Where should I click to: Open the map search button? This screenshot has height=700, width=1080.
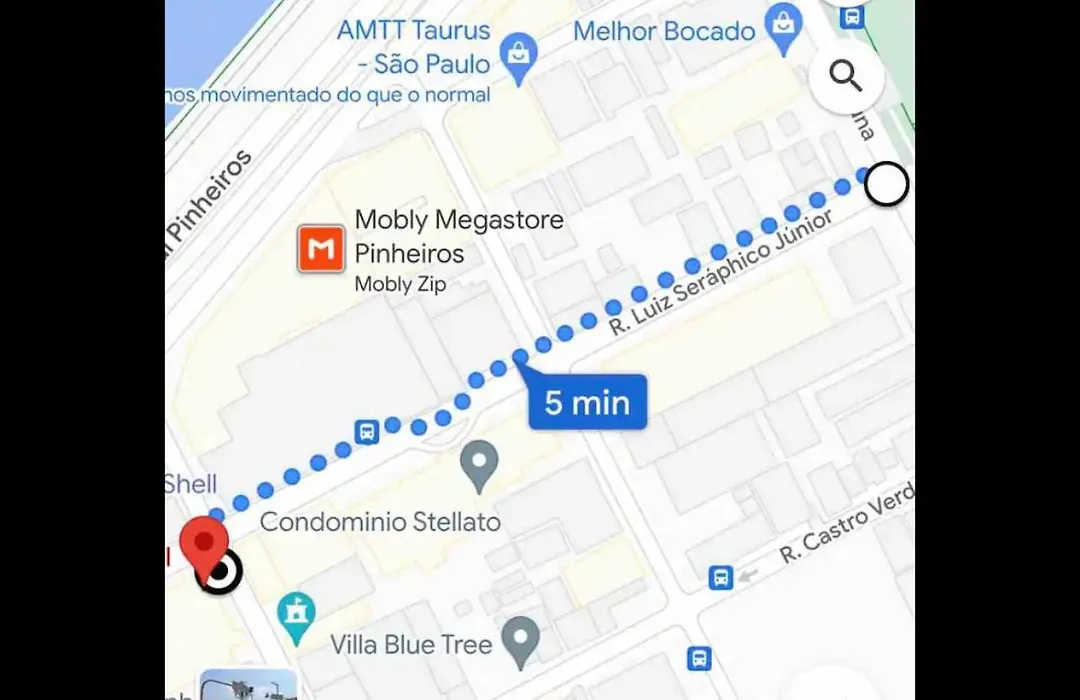tap(846, 76)
